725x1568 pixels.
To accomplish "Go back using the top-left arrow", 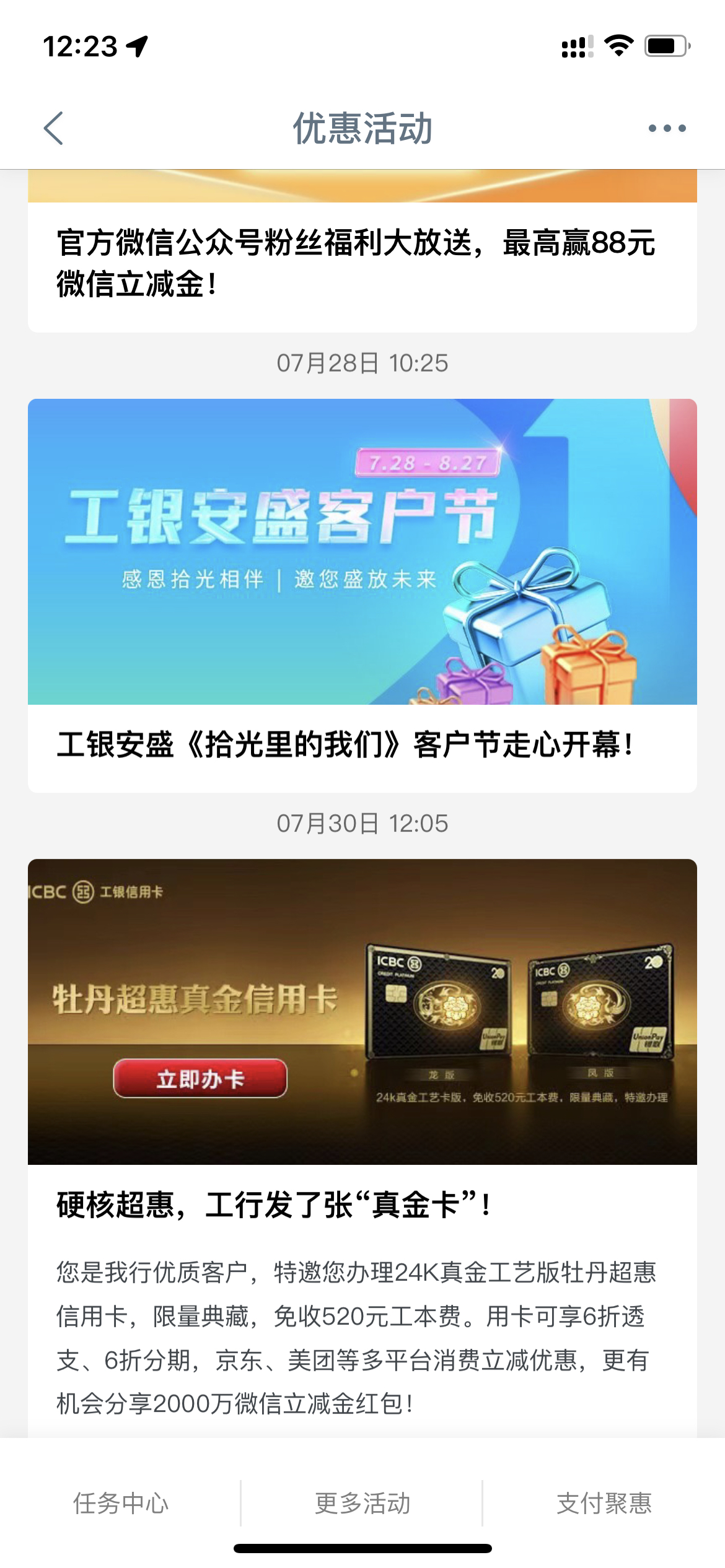I will (54, 128).
